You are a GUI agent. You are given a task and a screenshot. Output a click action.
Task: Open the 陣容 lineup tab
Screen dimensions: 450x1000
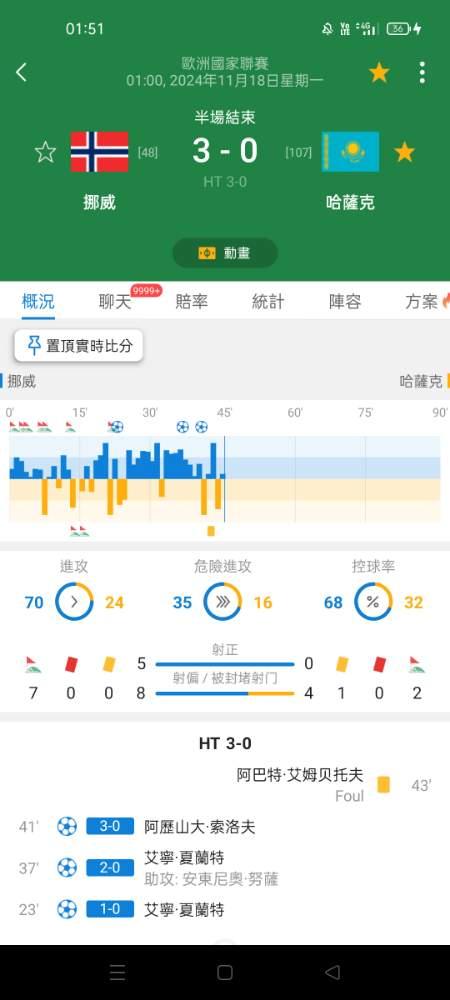(345, 302)
